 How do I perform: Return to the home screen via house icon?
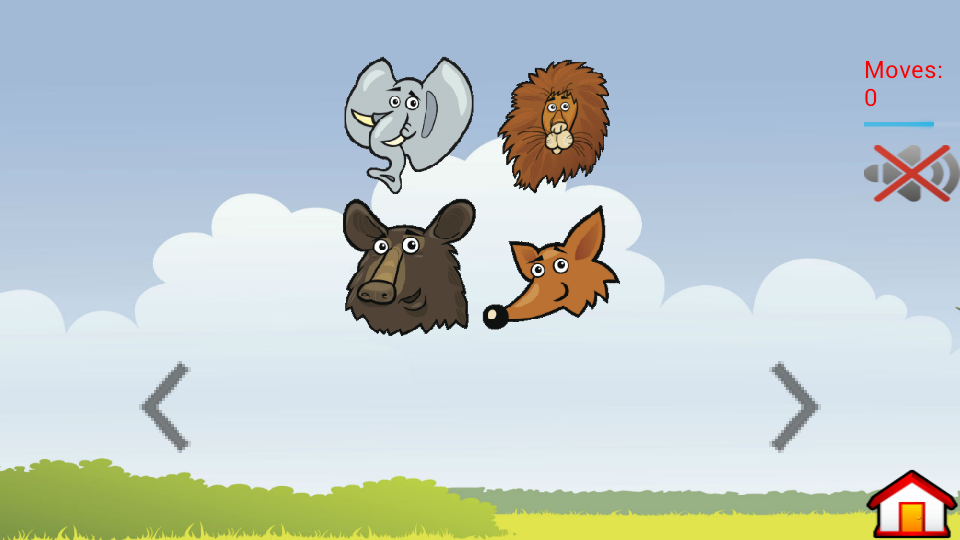click(912, 504)
